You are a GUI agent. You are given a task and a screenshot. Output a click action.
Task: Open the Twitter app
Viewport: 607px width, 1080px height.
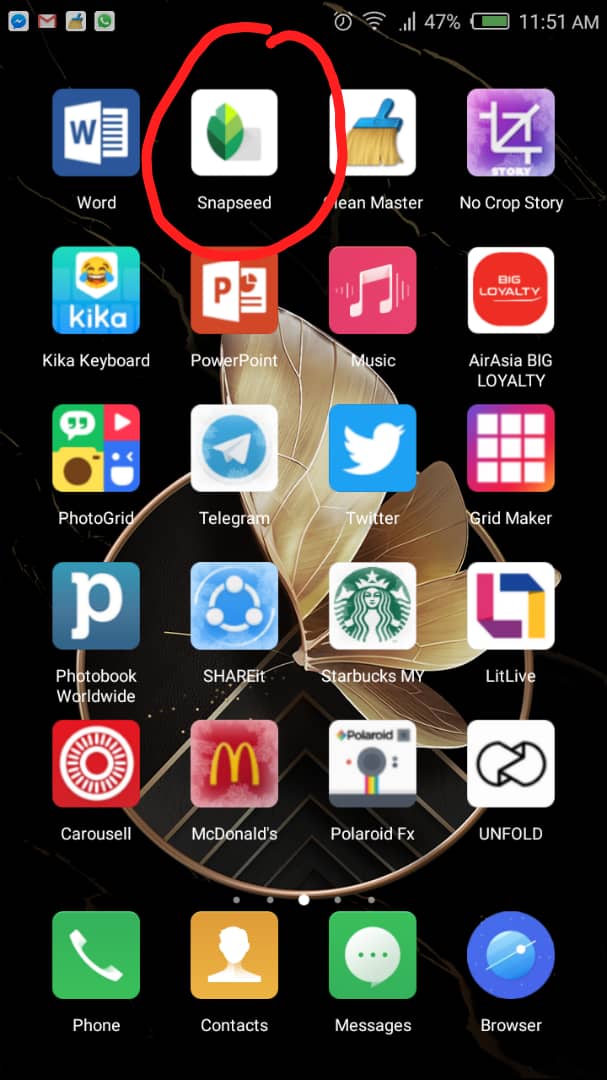[372, 448]
